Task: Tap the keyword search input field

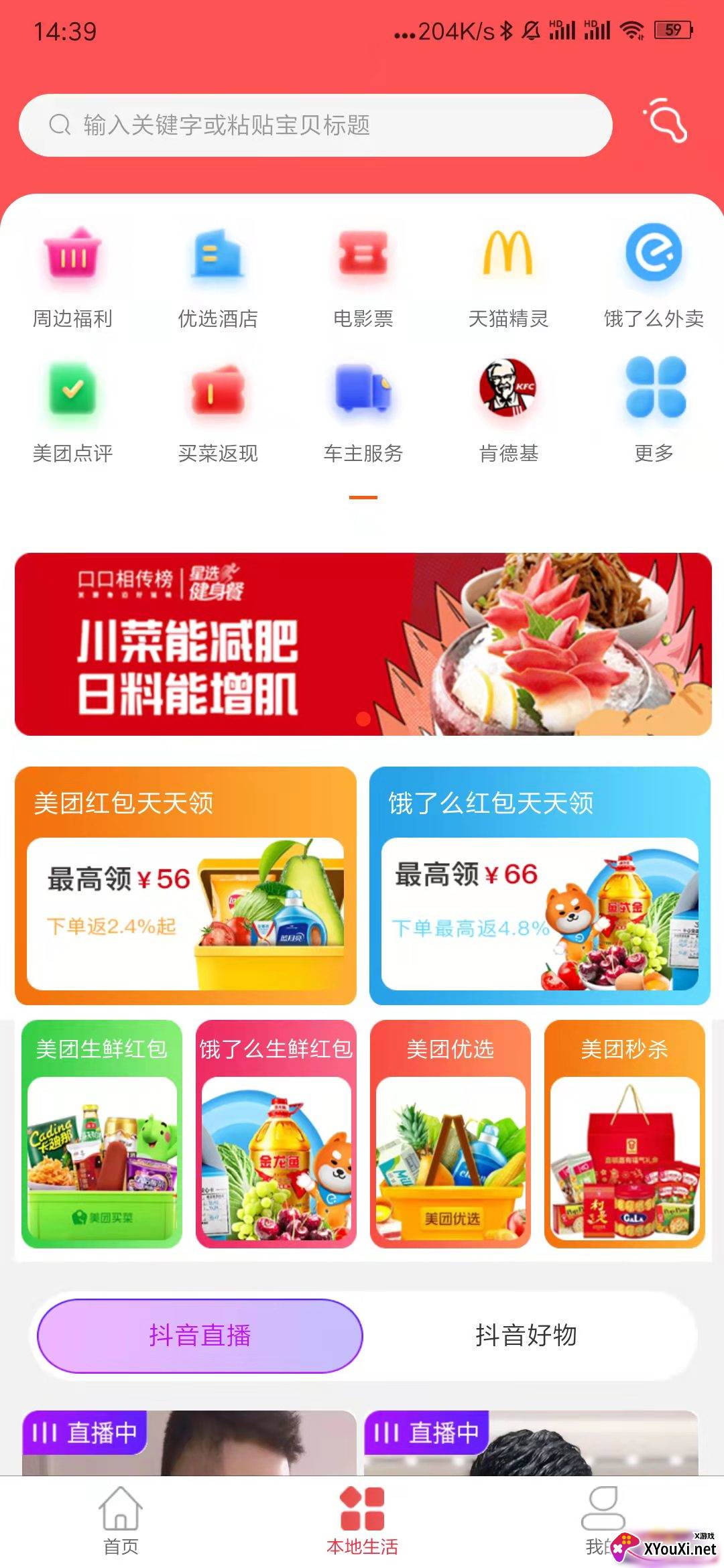Action: [x=315, y=125]
